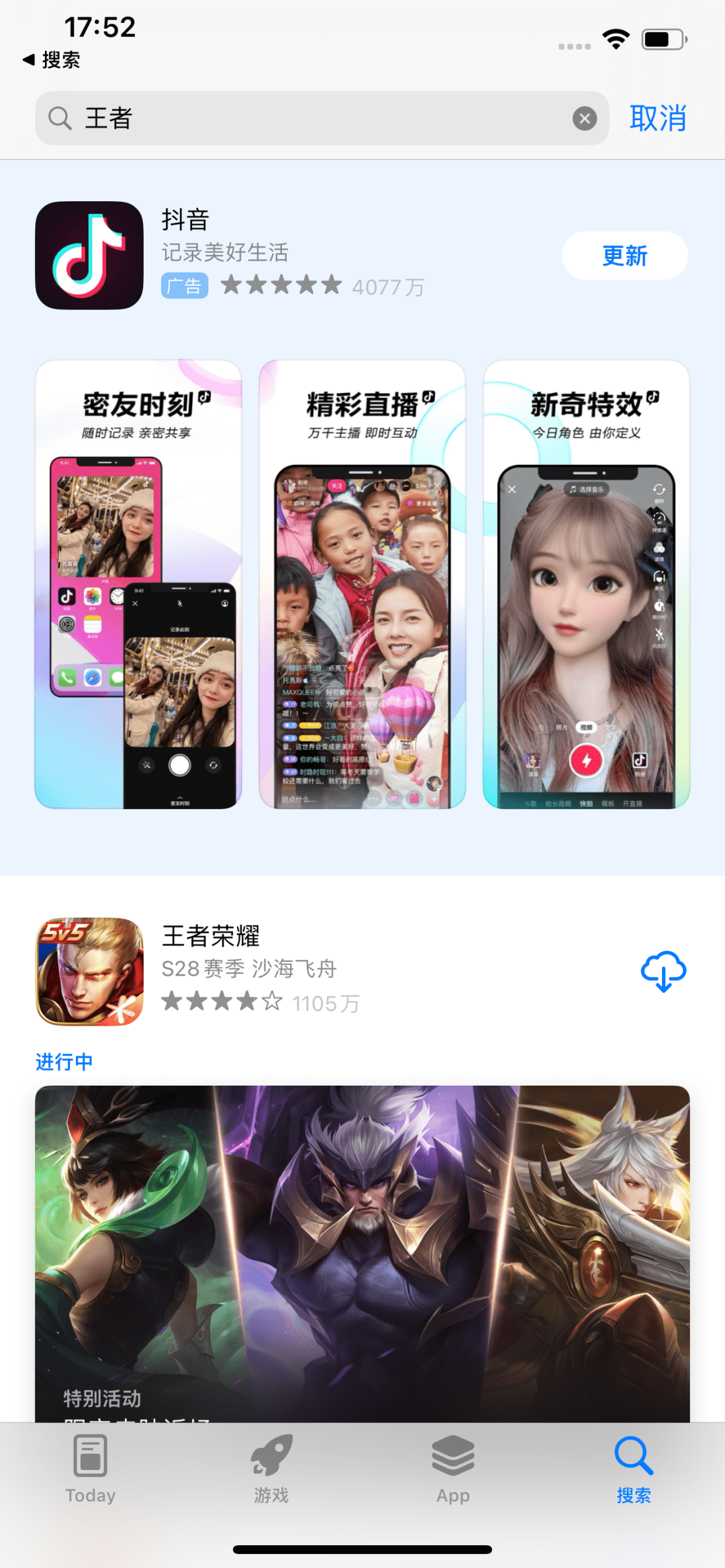Screen dimensions: 725x1568
Task: Select the 搜索 tab
Action: [634, 1469]
